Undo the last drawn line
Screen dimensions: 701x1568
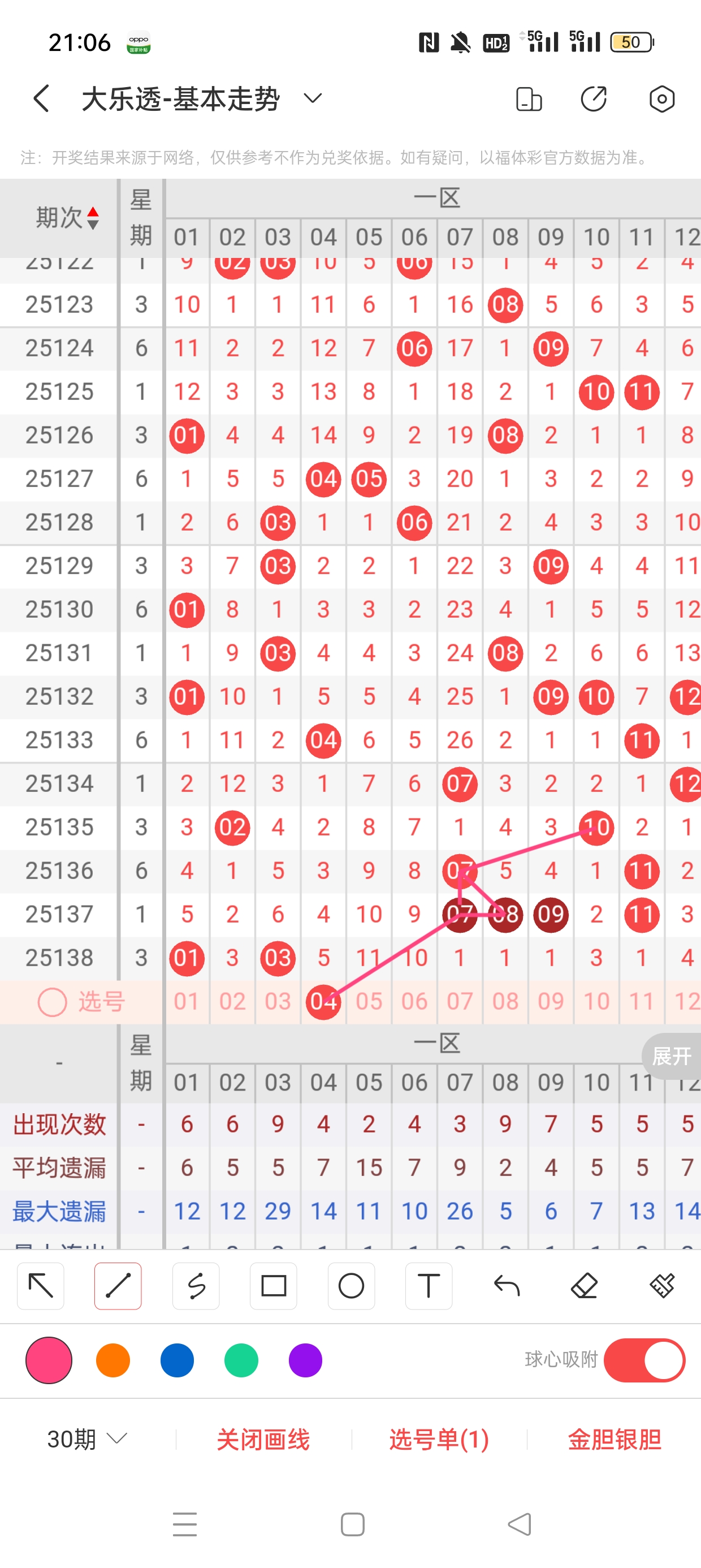coord(507,1286)
